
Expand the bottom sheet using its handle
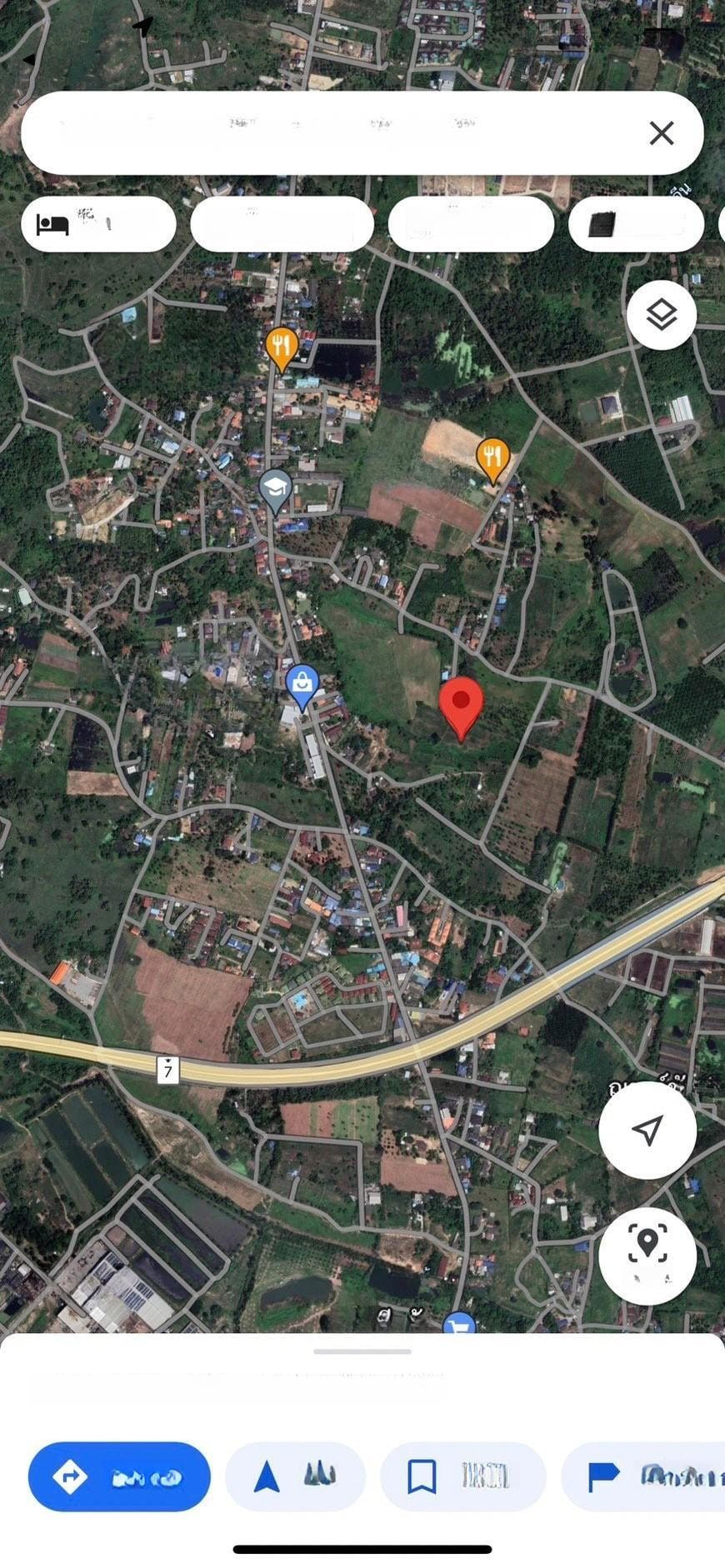click(x=362, y=1351)
